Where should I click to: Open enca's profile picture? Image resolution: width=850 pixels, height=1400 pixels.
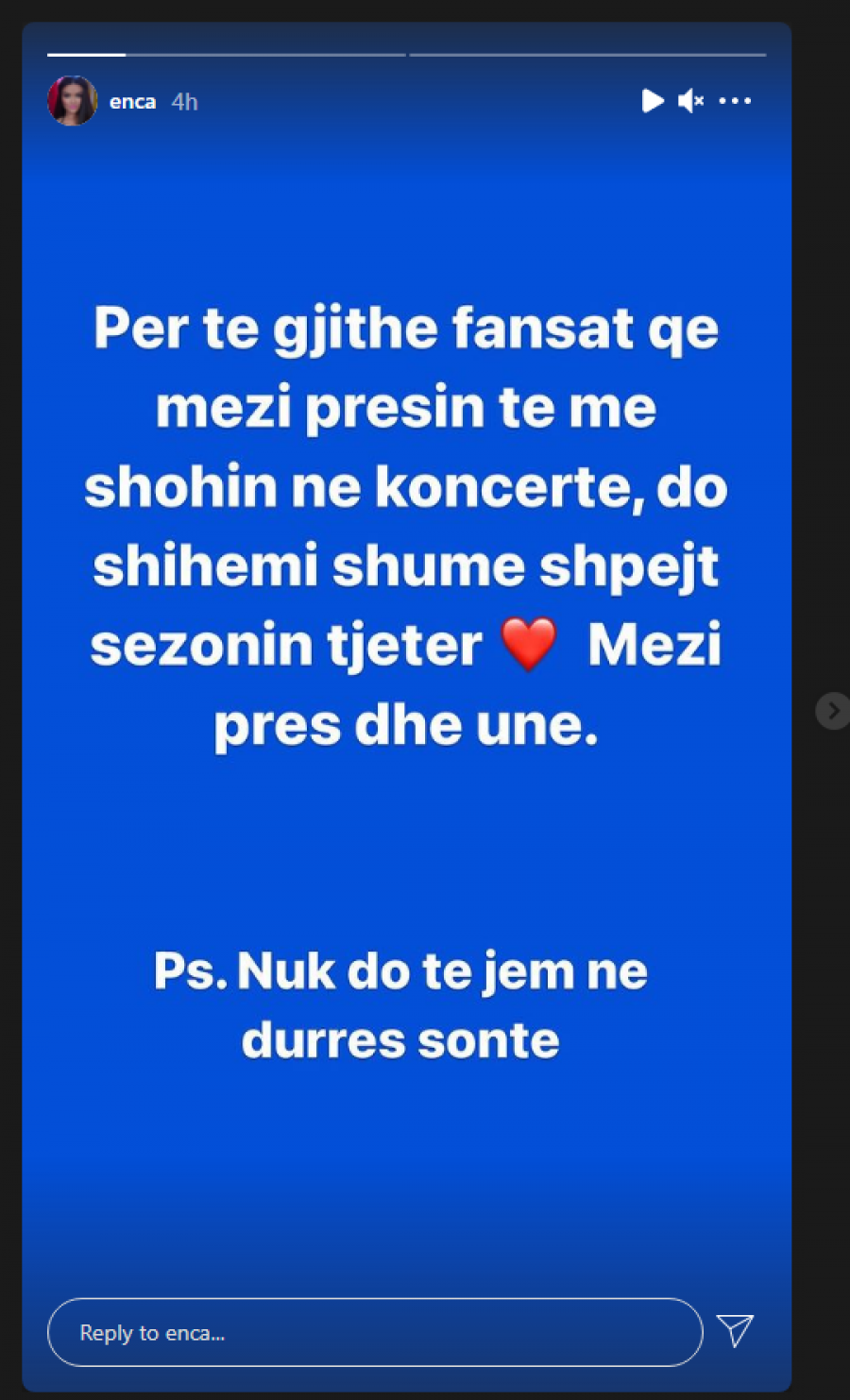(73, 101)
